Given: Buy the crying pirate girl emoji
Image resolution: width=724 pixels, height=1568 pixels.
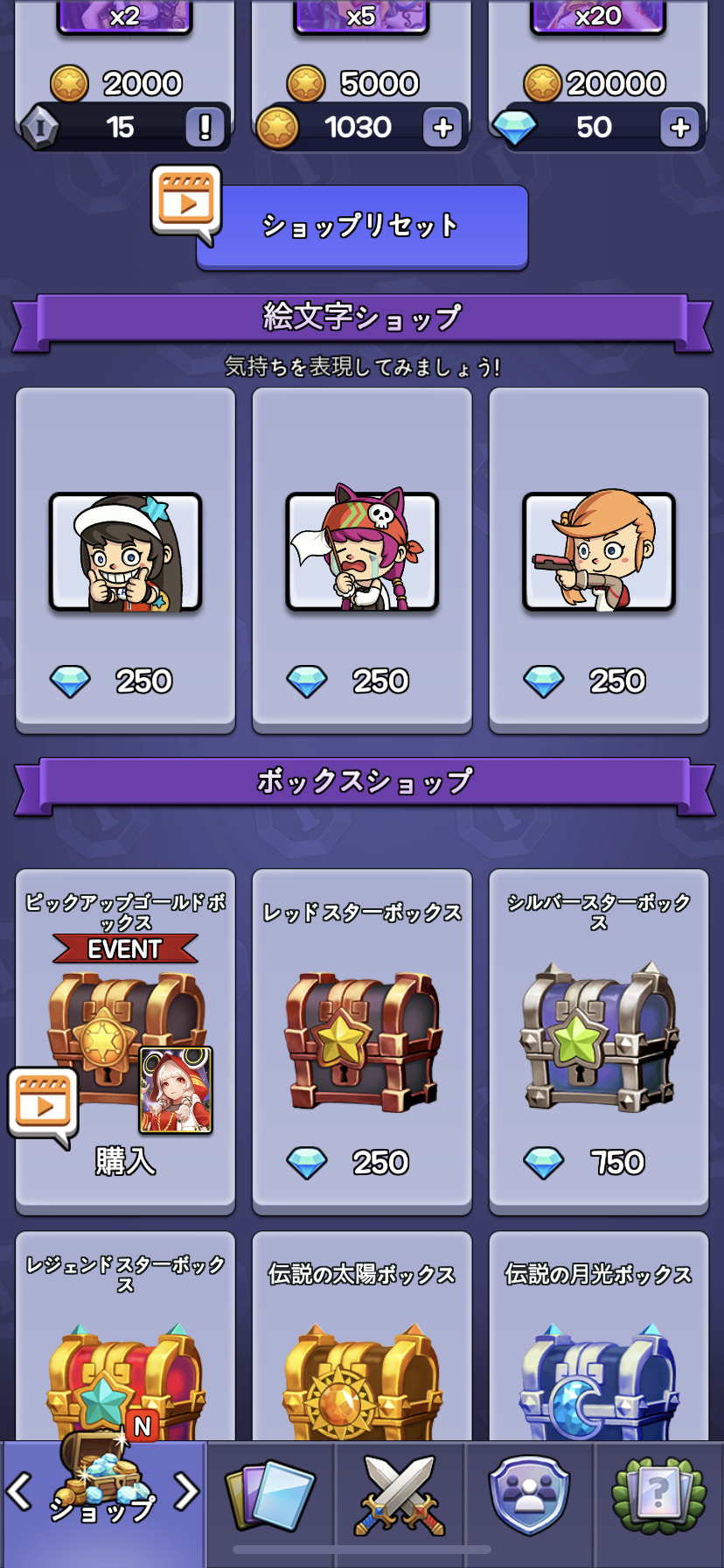Looking at the screenshot, I should [362, 560].
